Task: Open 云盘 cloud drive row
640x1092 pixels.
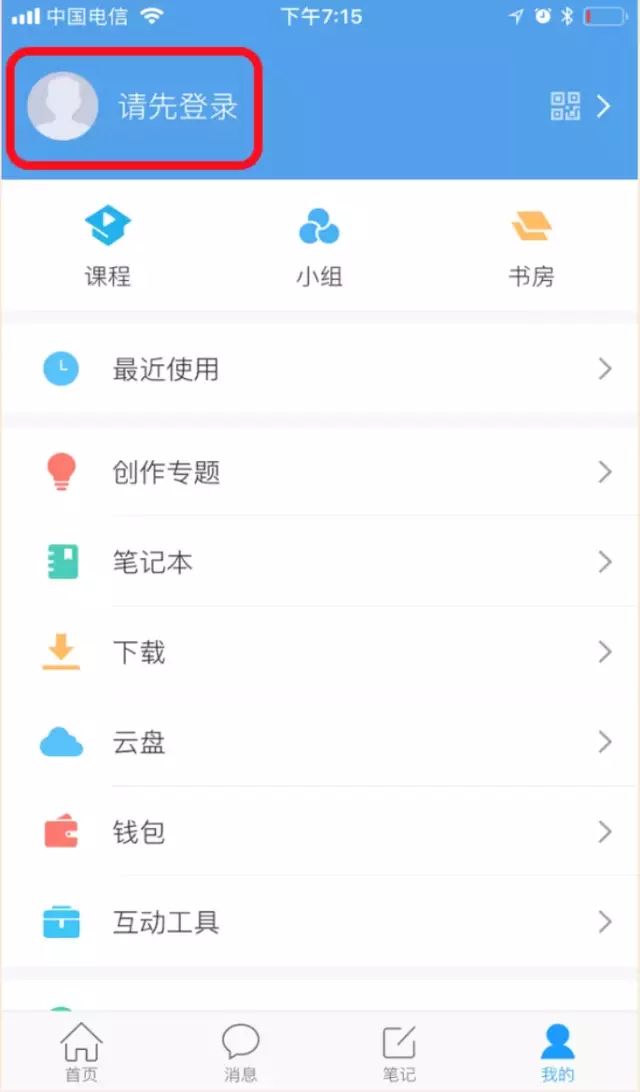Action: (320, 742)
